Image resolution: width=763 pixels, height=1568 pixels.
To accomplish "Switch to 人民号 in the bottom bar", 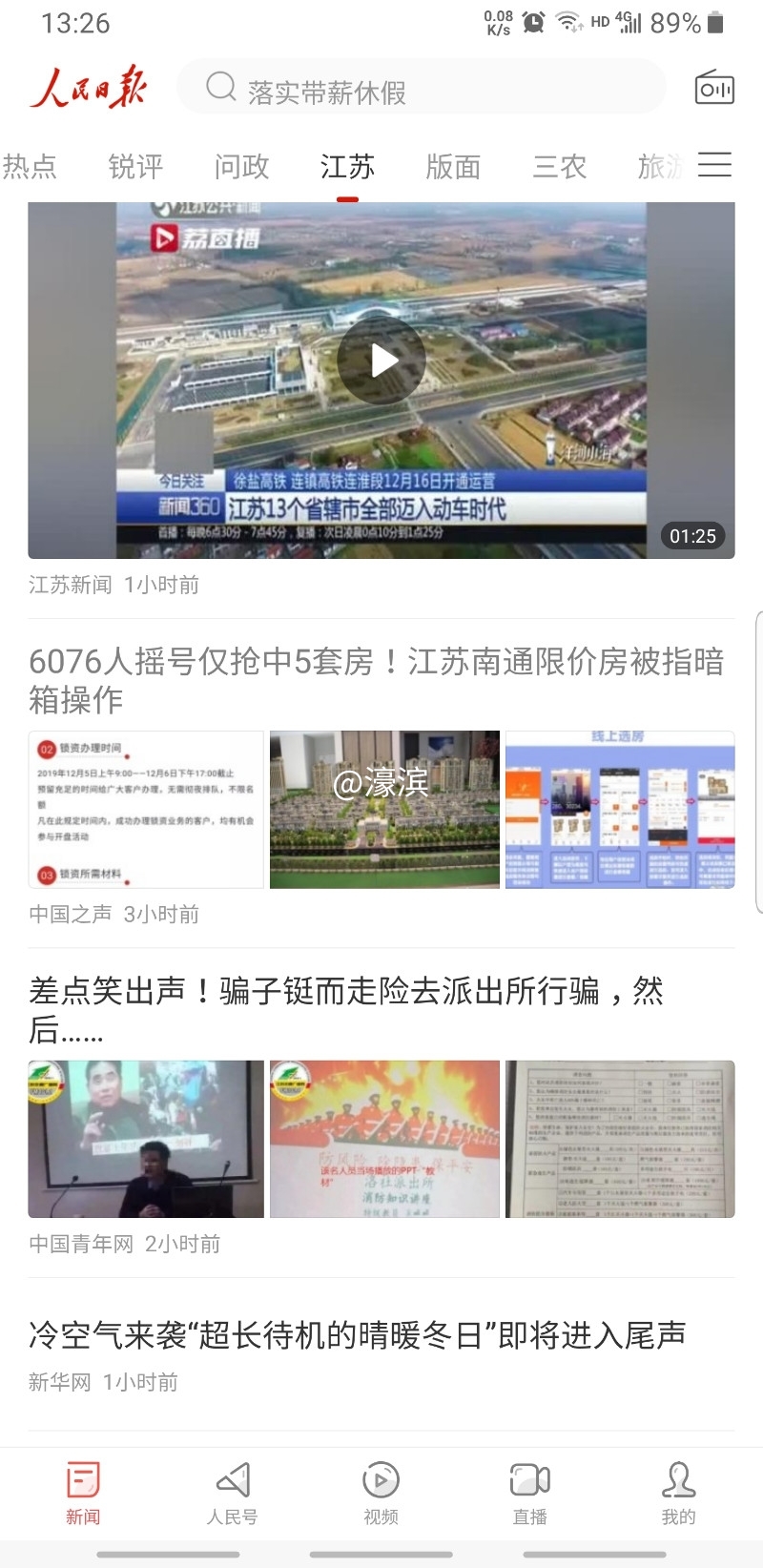I will (x=233, y=1493).
